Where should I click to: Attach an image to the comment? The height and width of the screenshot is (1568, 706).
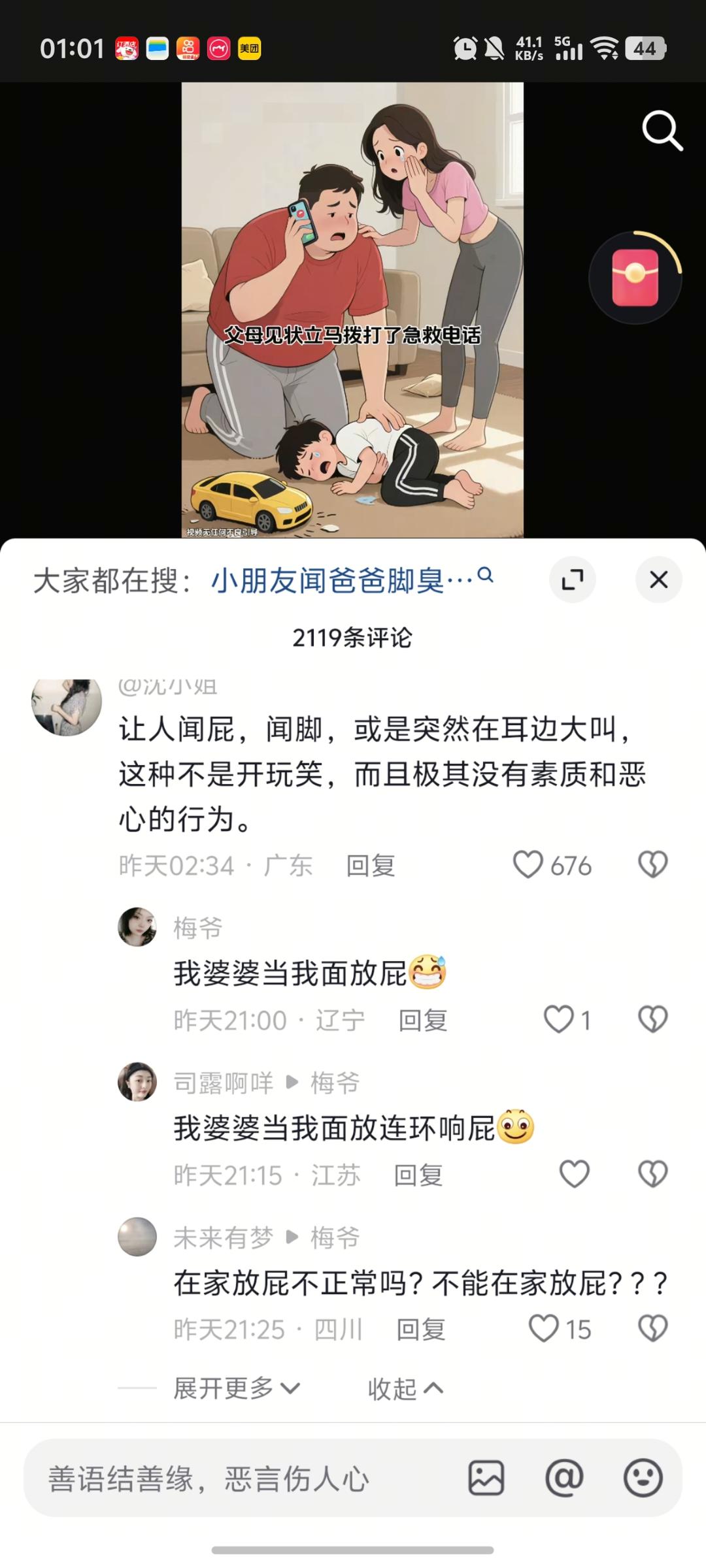point(486,1478)
